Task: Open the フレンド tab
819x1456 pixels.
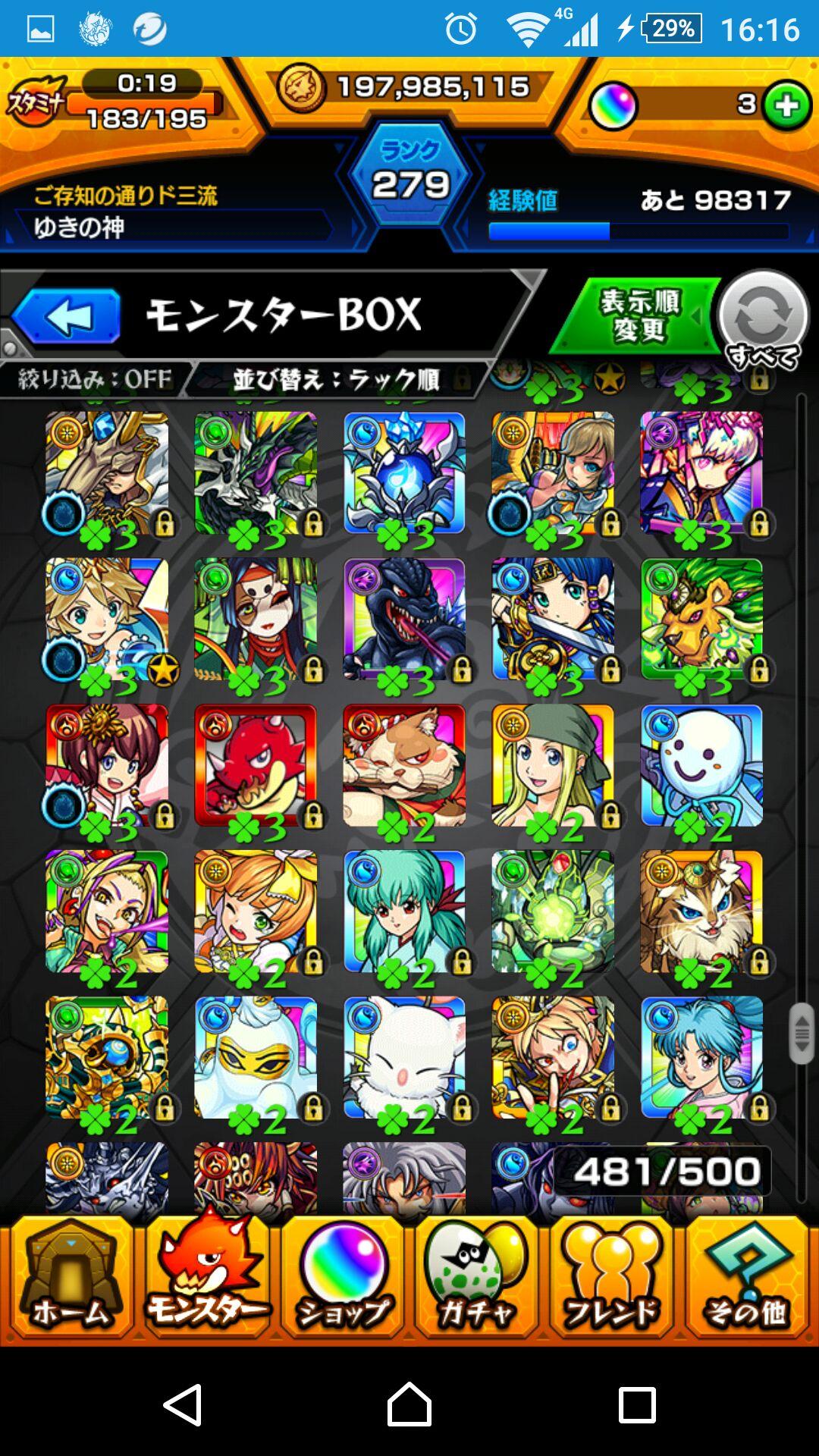Action: coord(611,1279)
